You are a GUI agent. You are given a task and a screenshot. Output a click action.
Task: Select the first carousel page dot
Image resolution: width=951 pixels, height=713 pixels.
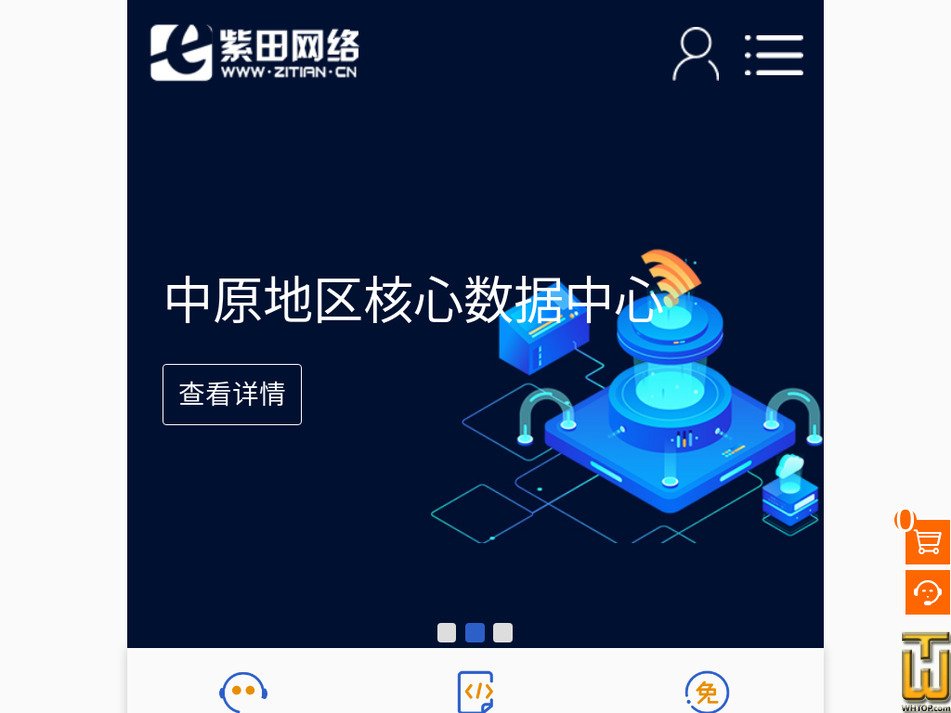click(x=447, y=633)
